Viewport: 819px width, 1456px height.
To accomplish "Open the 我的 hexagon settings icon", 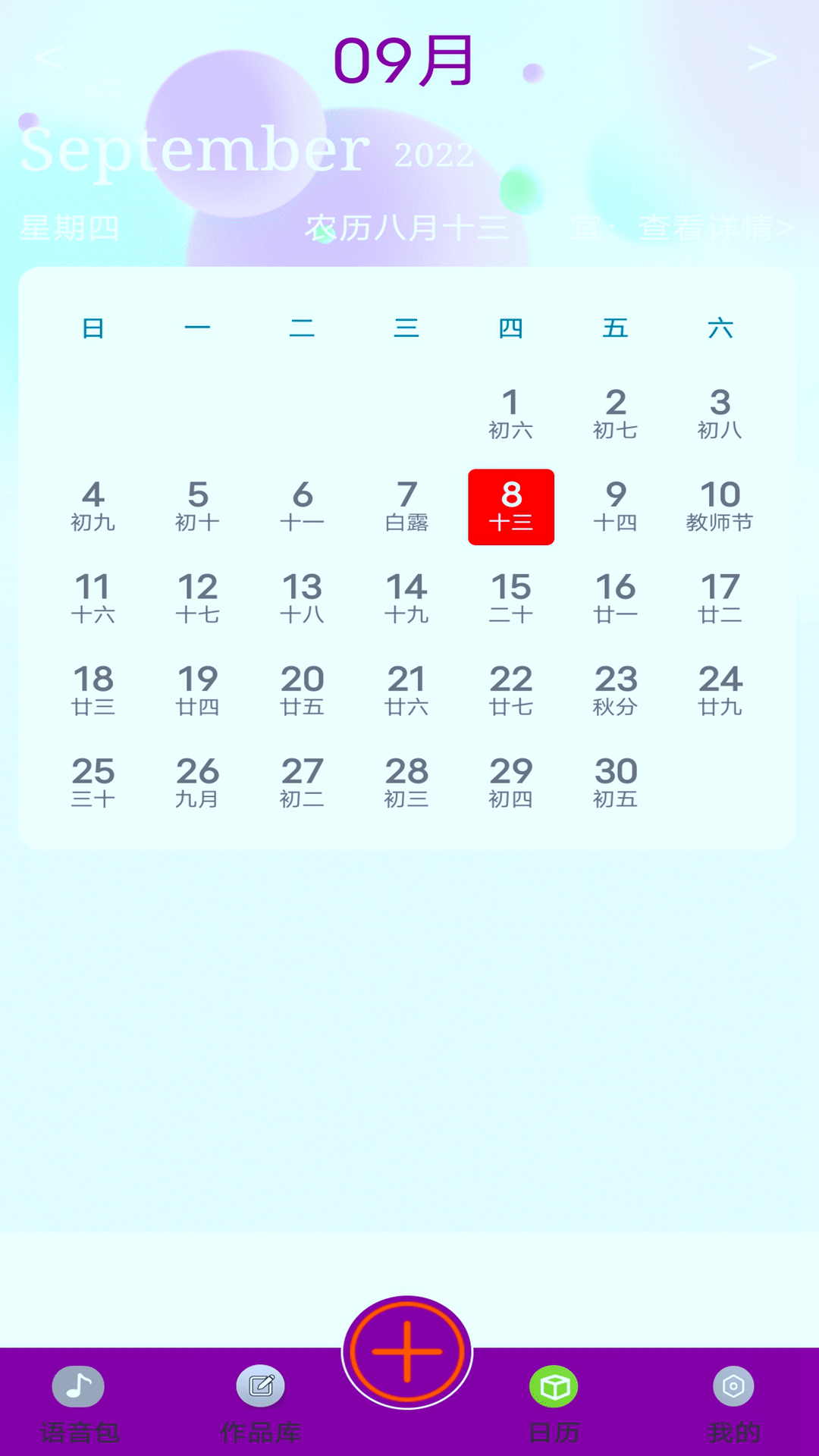I will [x=733, y=1385].
